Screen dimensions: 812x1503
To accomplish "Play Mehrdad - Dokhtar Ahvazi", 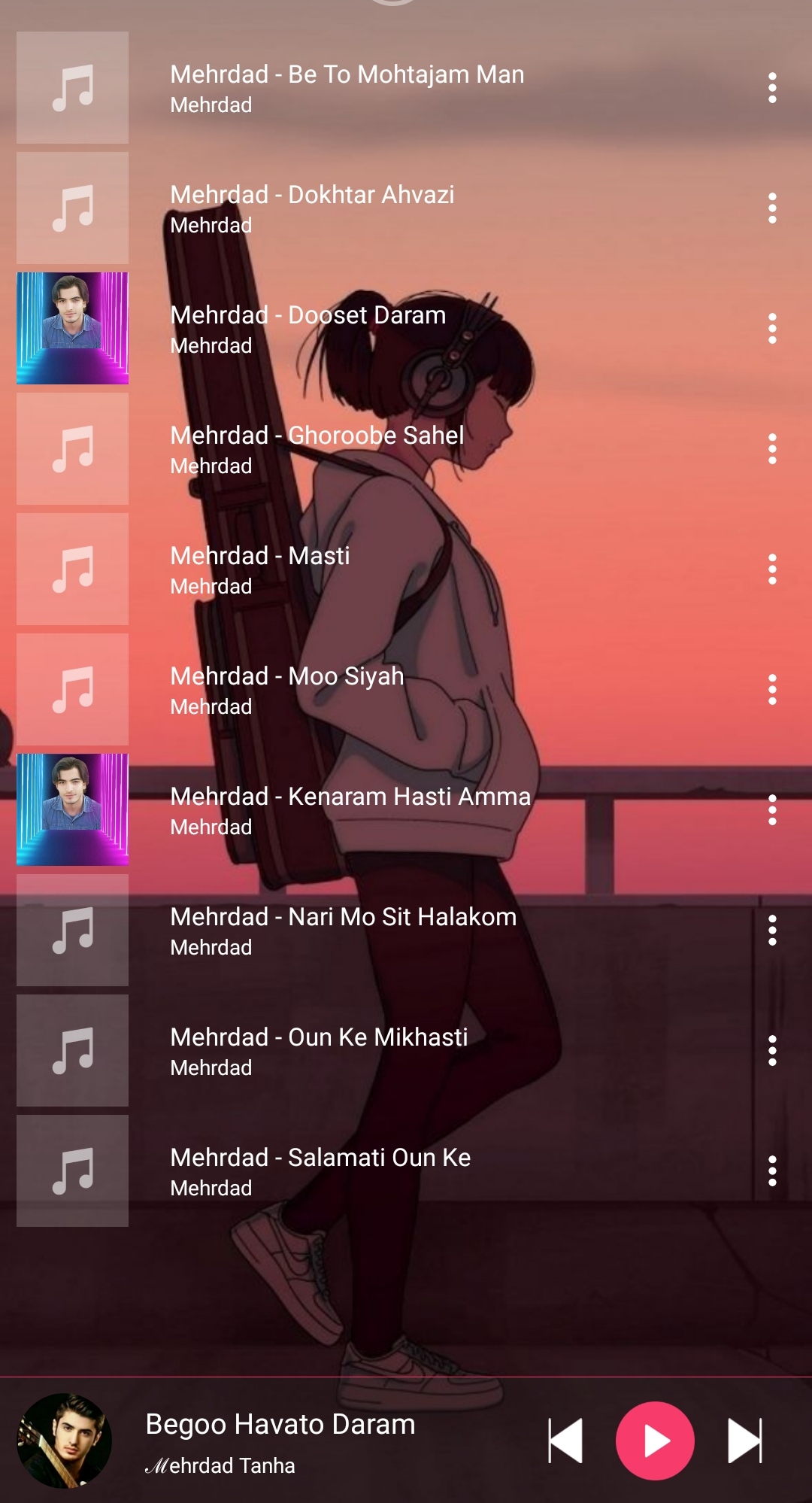I will coord(312,208).
